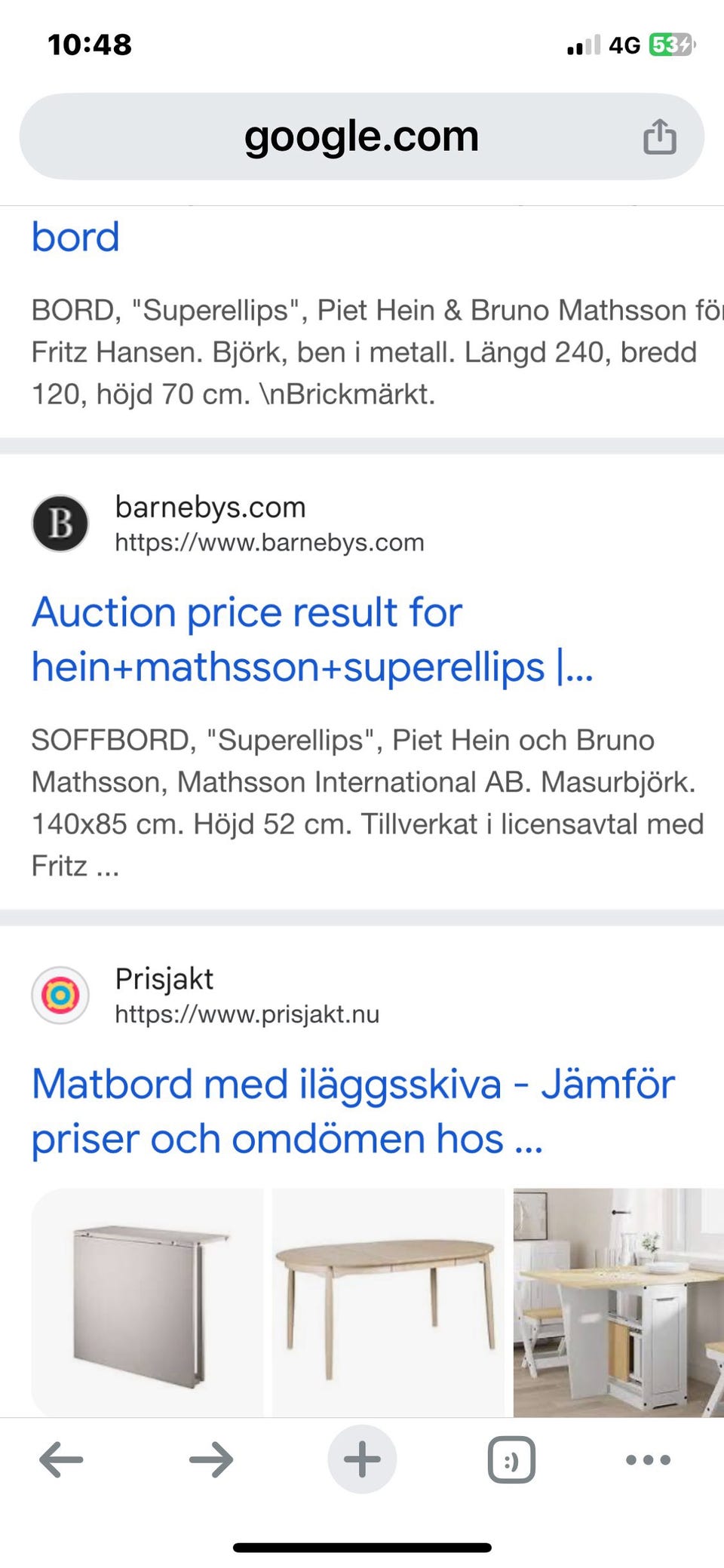The image size is (724, 1568).
Task: View the grey folding wall table image
Action: [147, 1303]
